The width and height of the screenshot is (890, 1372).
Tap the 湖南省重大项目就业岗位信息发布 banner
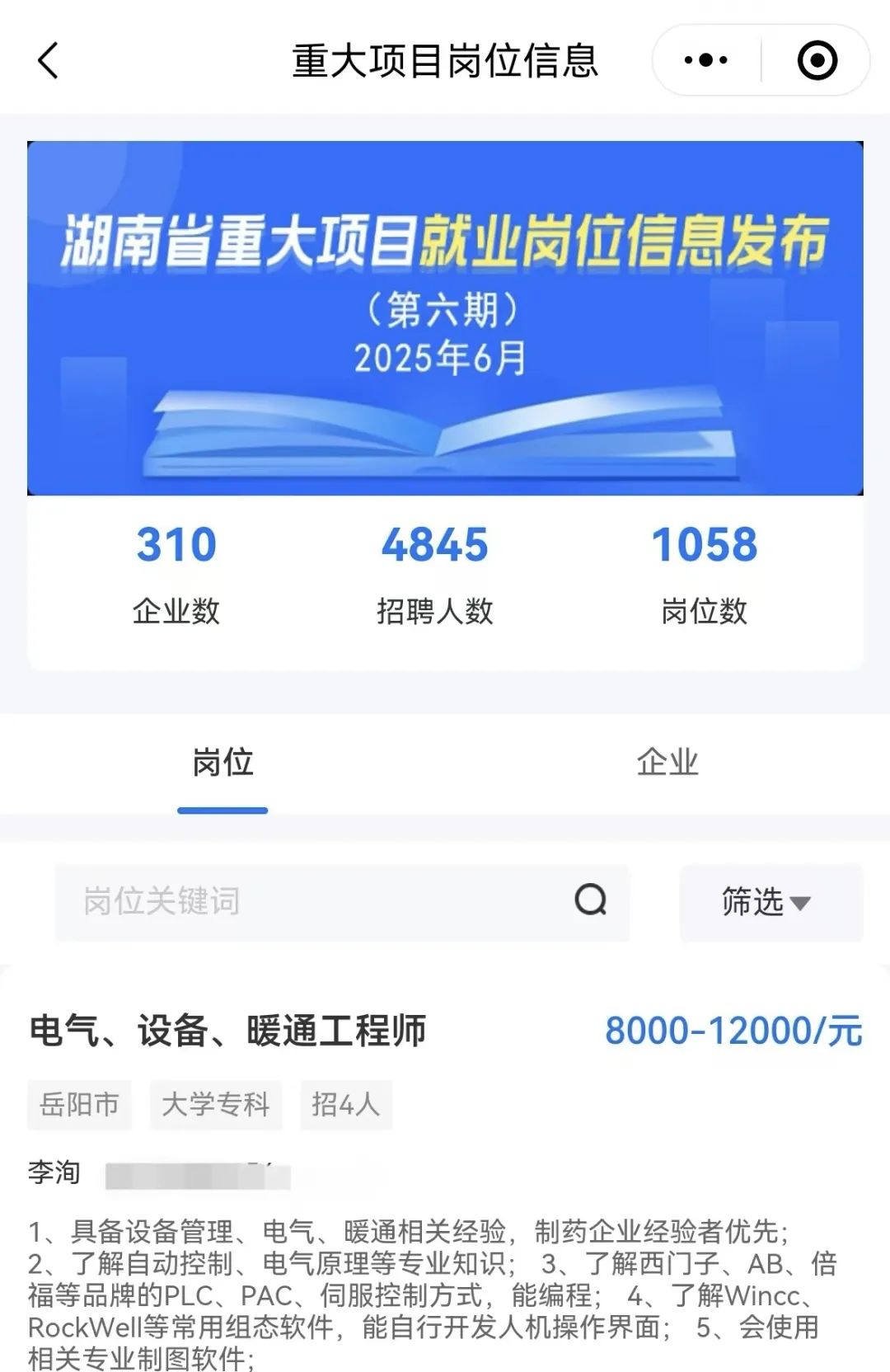pyautogui.click(x=445, y=317)
